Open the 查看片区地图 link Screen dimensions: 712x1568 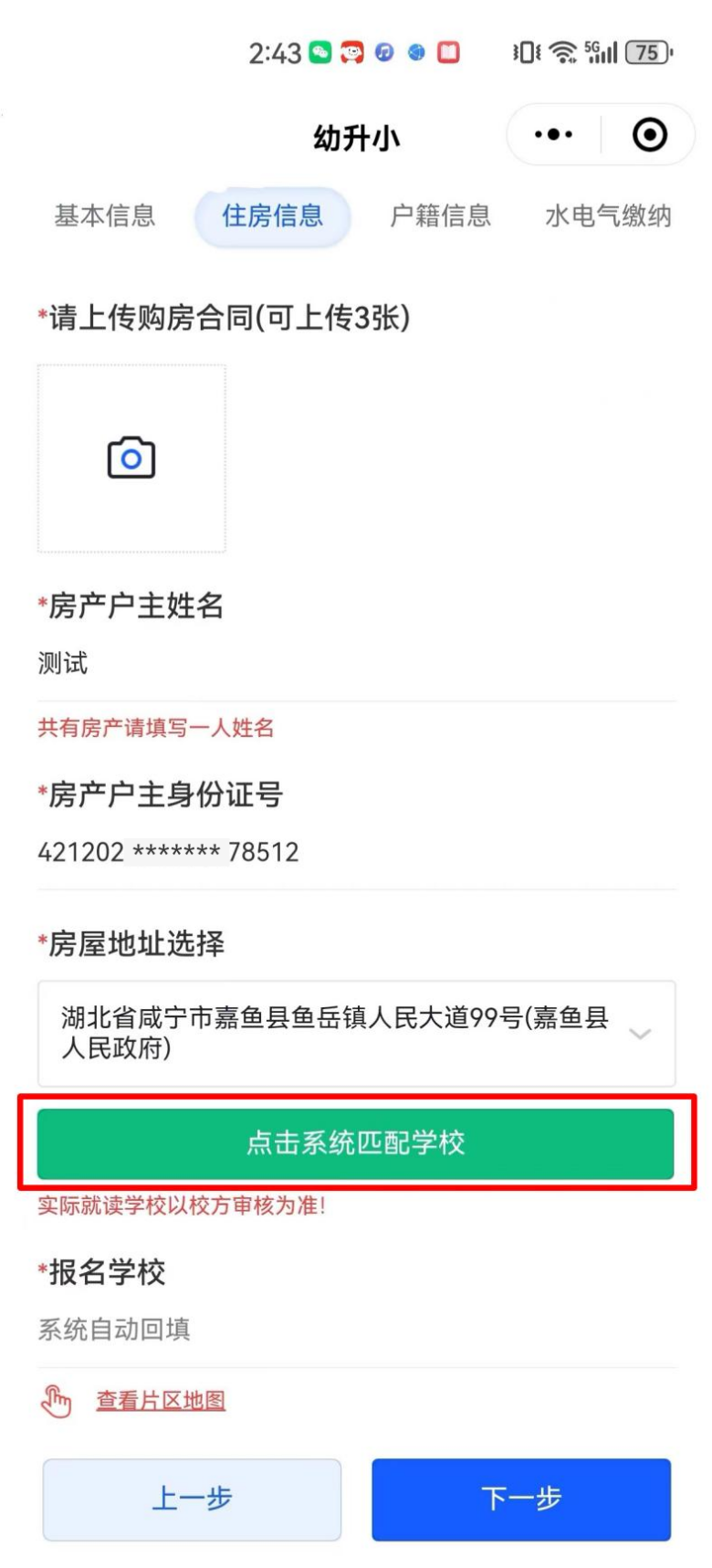pos(161,1401)
